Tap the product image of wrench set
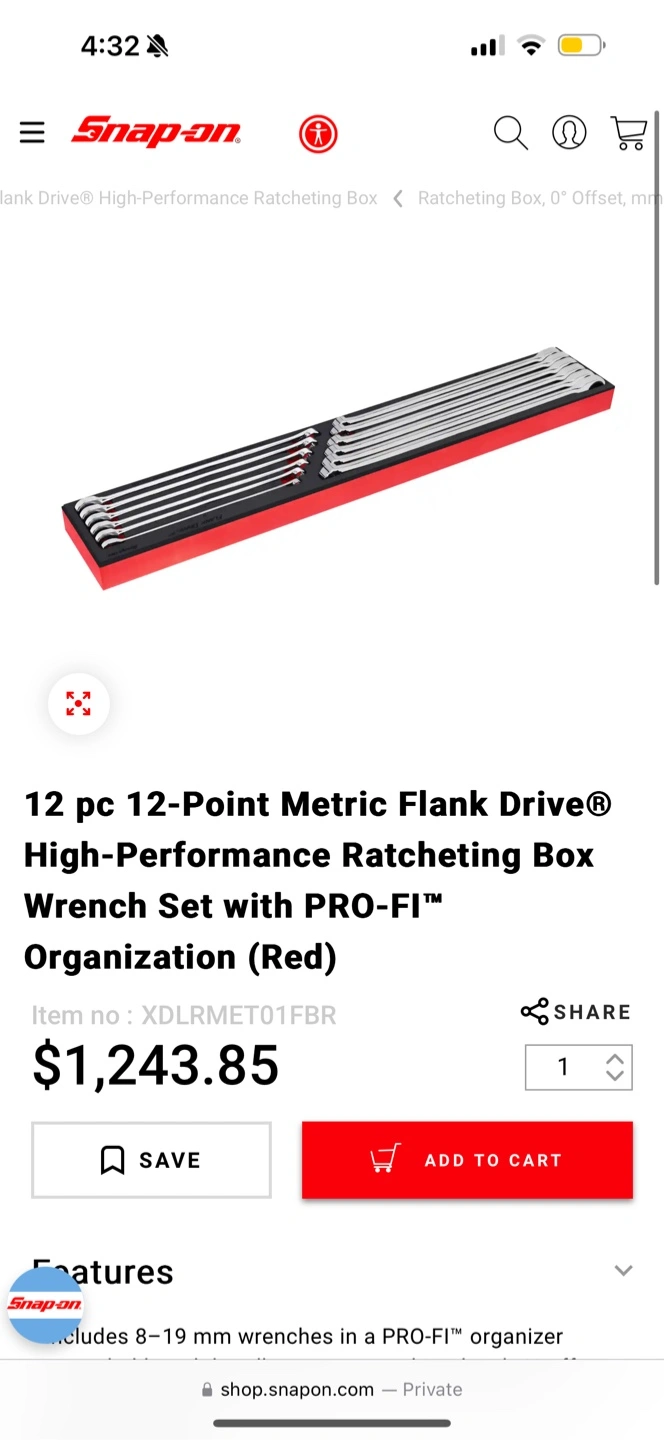This screenshot has height=1440, width=664. click(338, 468)
